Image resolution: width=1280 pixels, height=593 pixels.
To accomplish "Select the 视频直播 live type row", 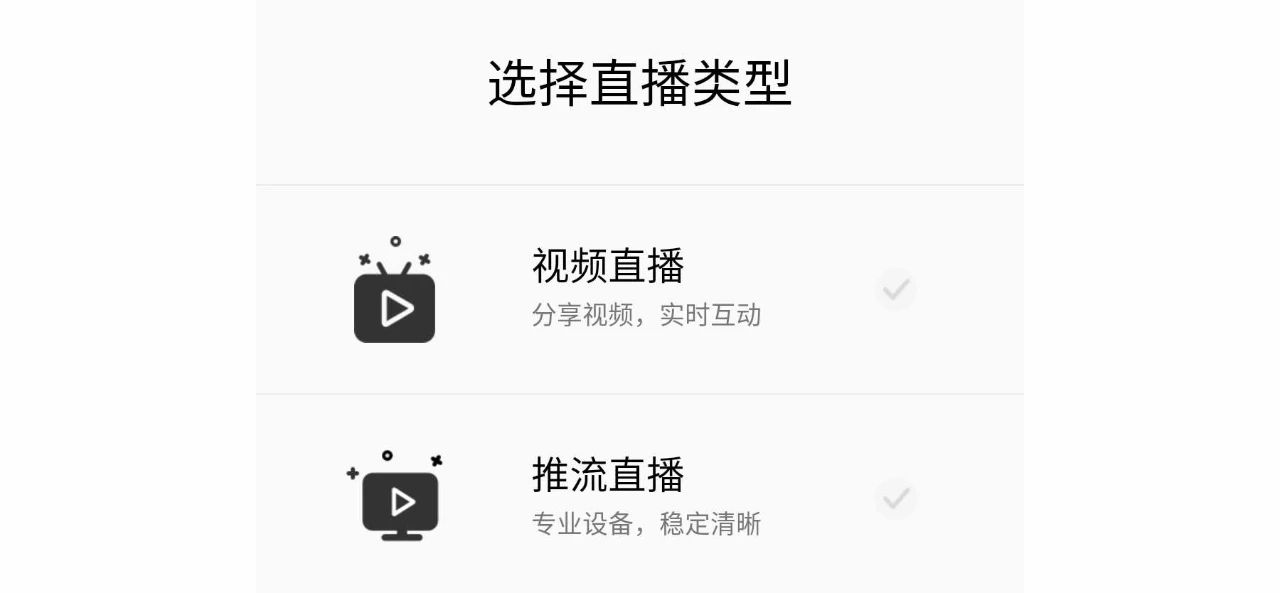I will [x=608, y=289].
